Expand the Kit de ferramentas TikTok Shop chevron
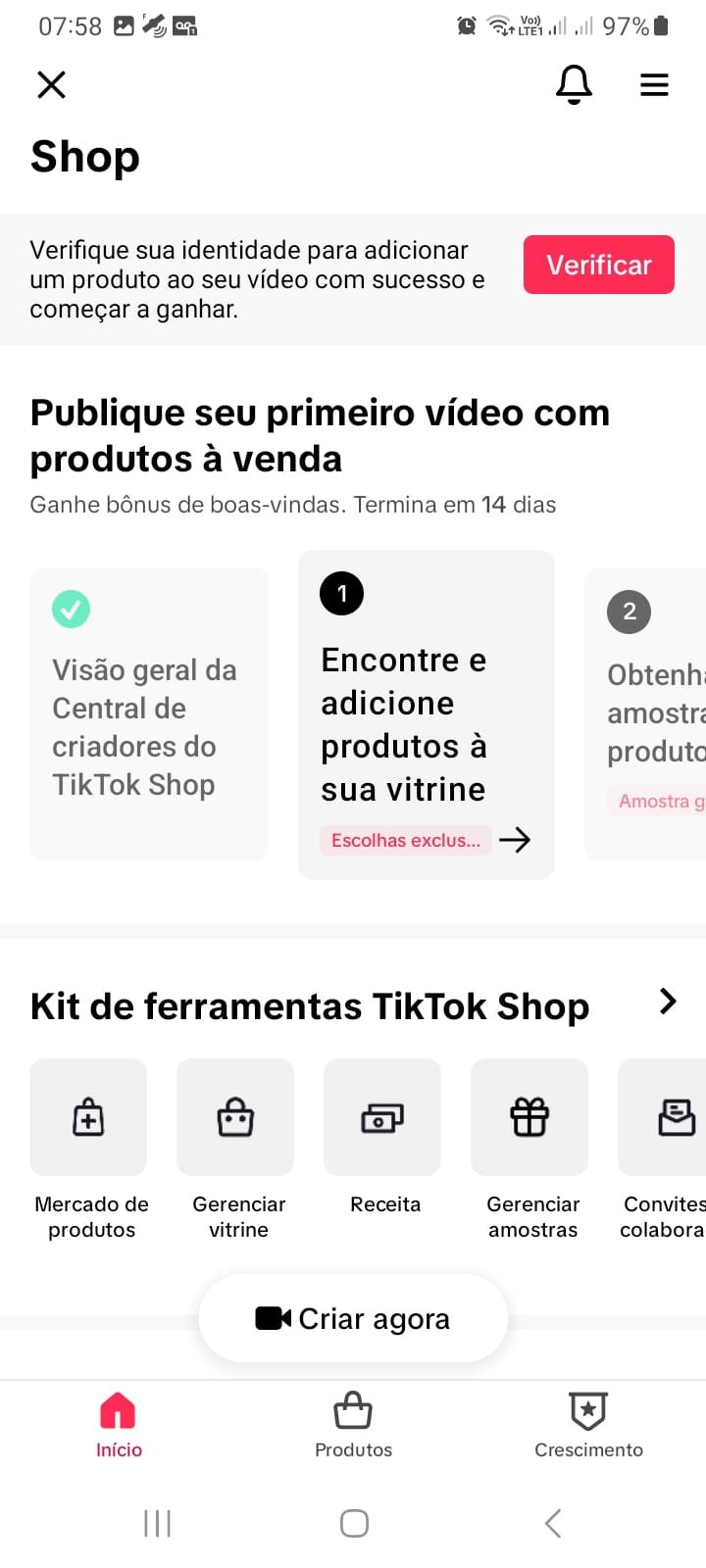This screenshot has height=1568, width=706. [668, 1002]
